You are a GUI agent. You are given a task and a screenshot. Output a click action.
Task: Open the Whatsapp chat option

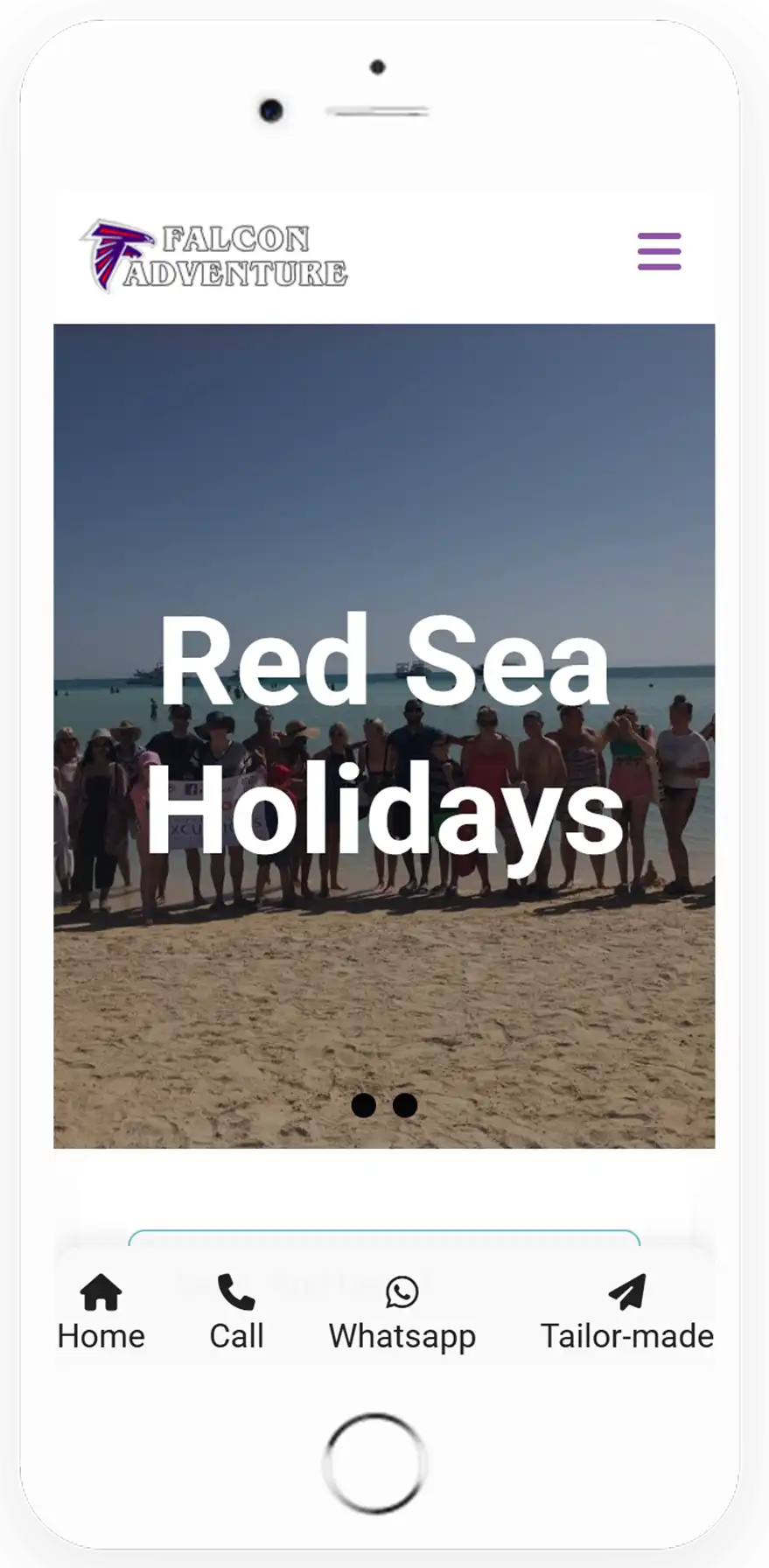point(402,1312)
